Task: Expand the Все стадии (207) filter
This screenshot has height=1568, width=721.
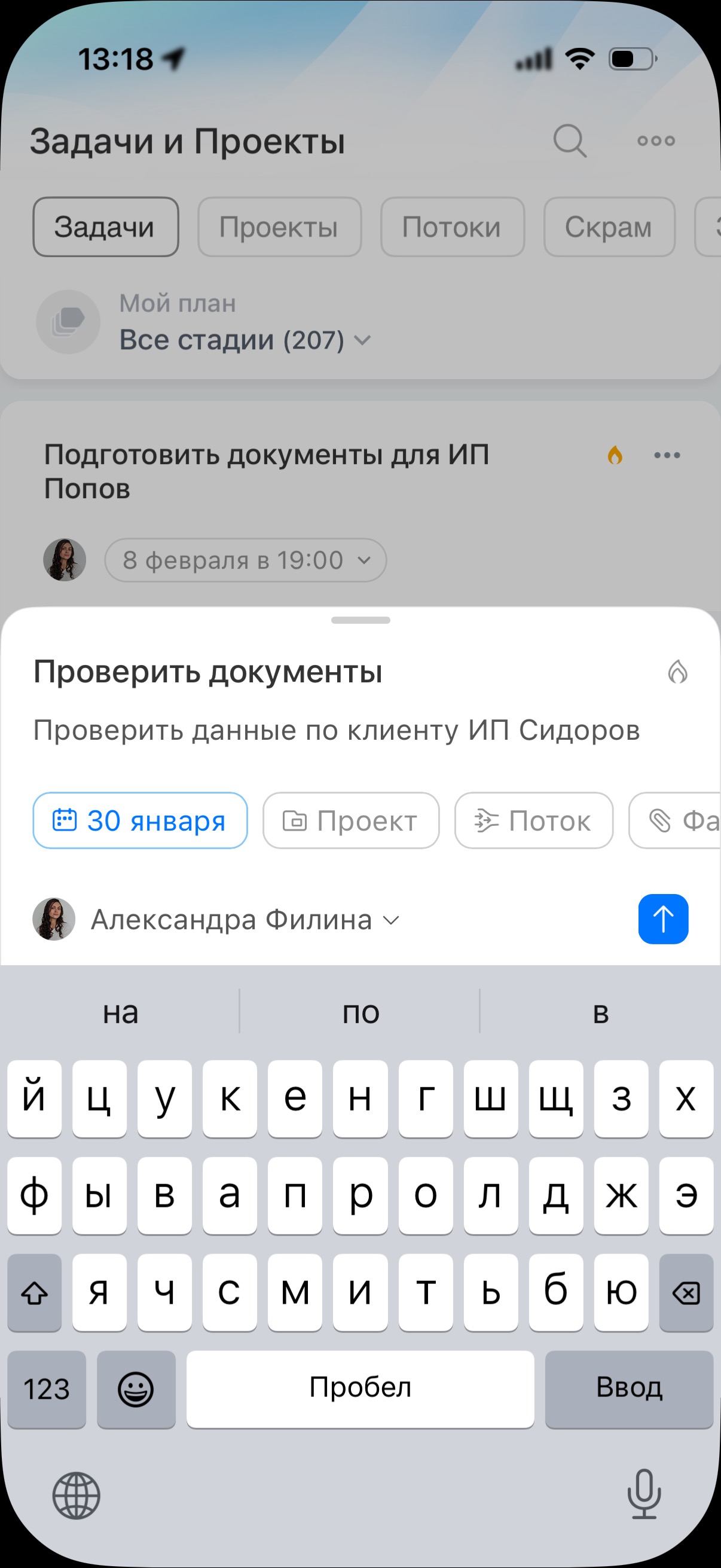Action: pos(245,340)
